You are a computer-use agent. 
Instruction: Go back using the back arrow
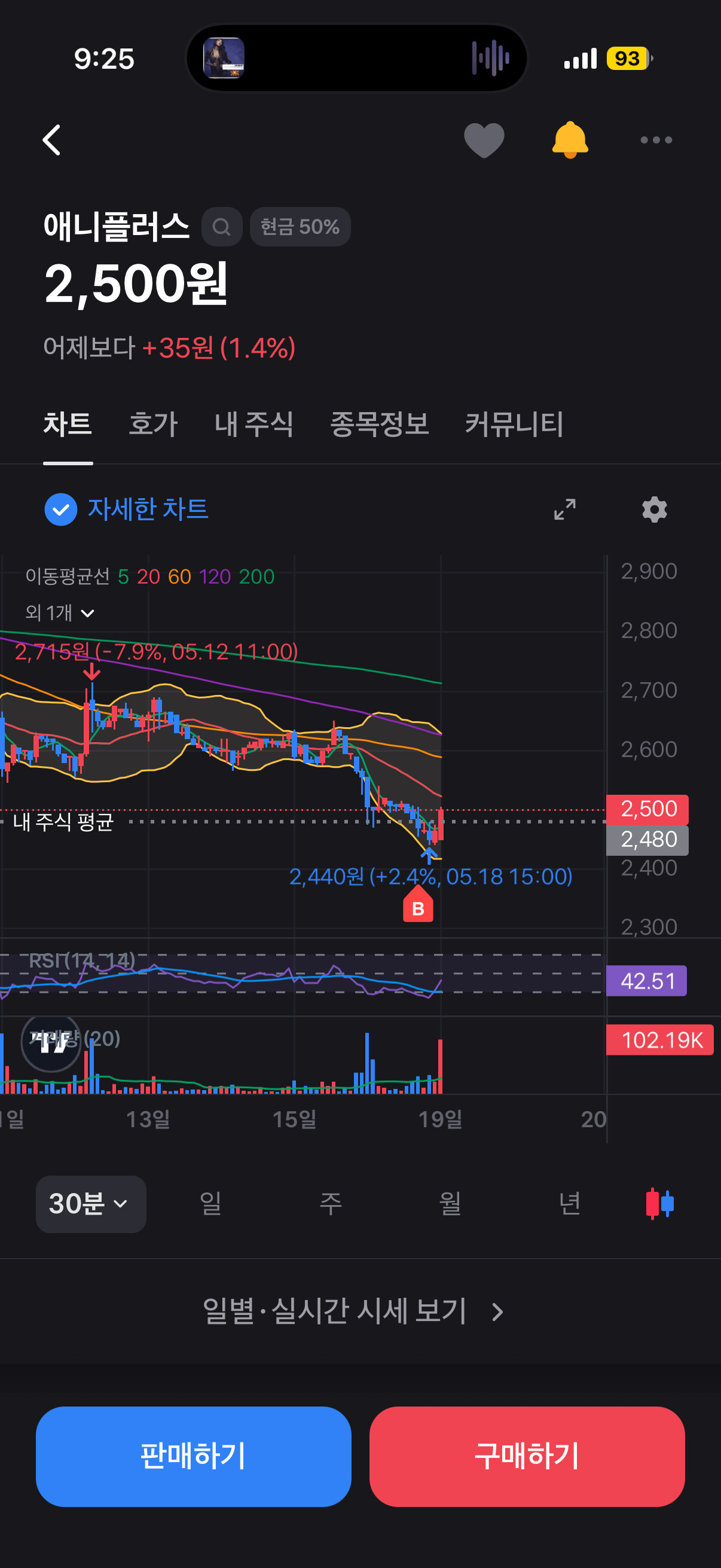(x=52, y=140)
